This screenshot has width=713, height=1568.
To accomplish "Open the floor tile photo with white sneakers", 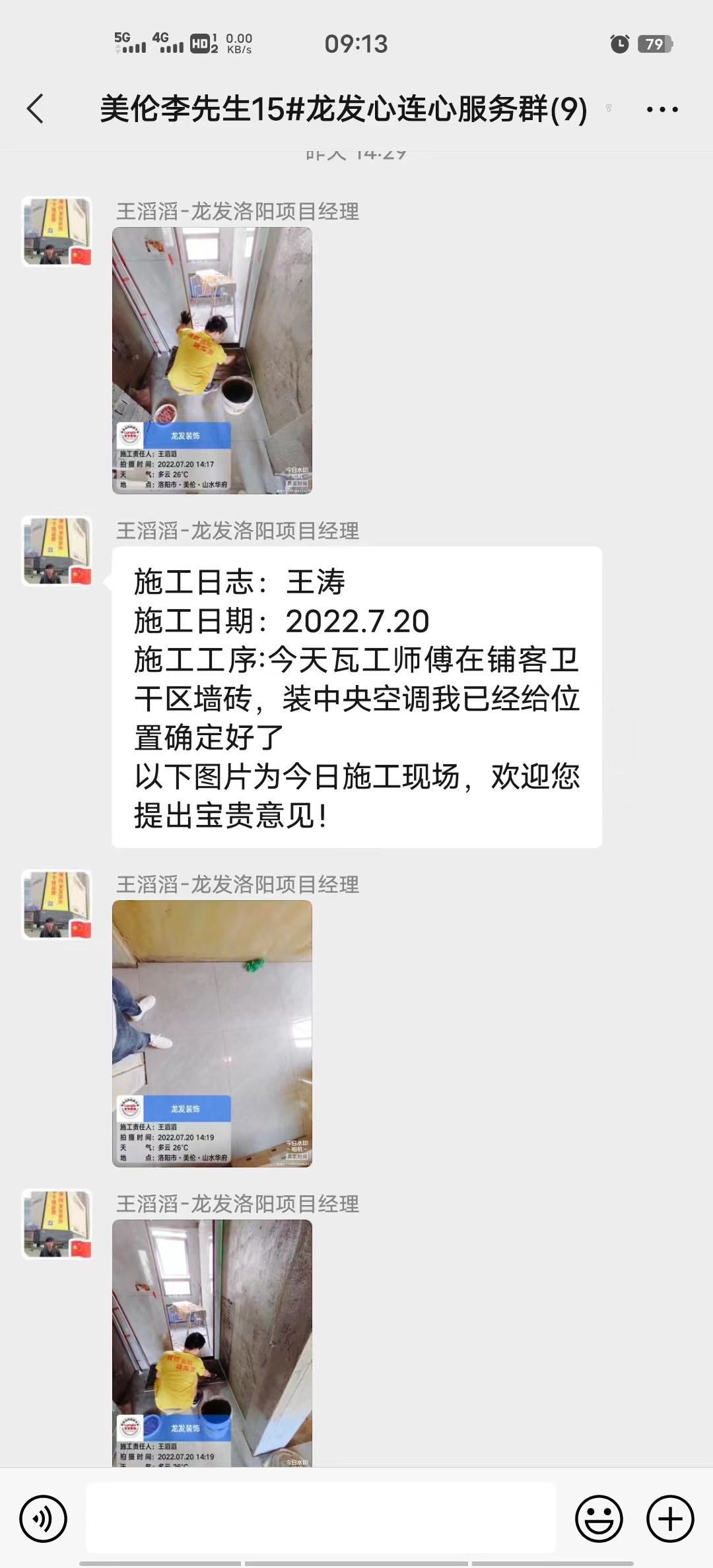I will pos(212,1033).
